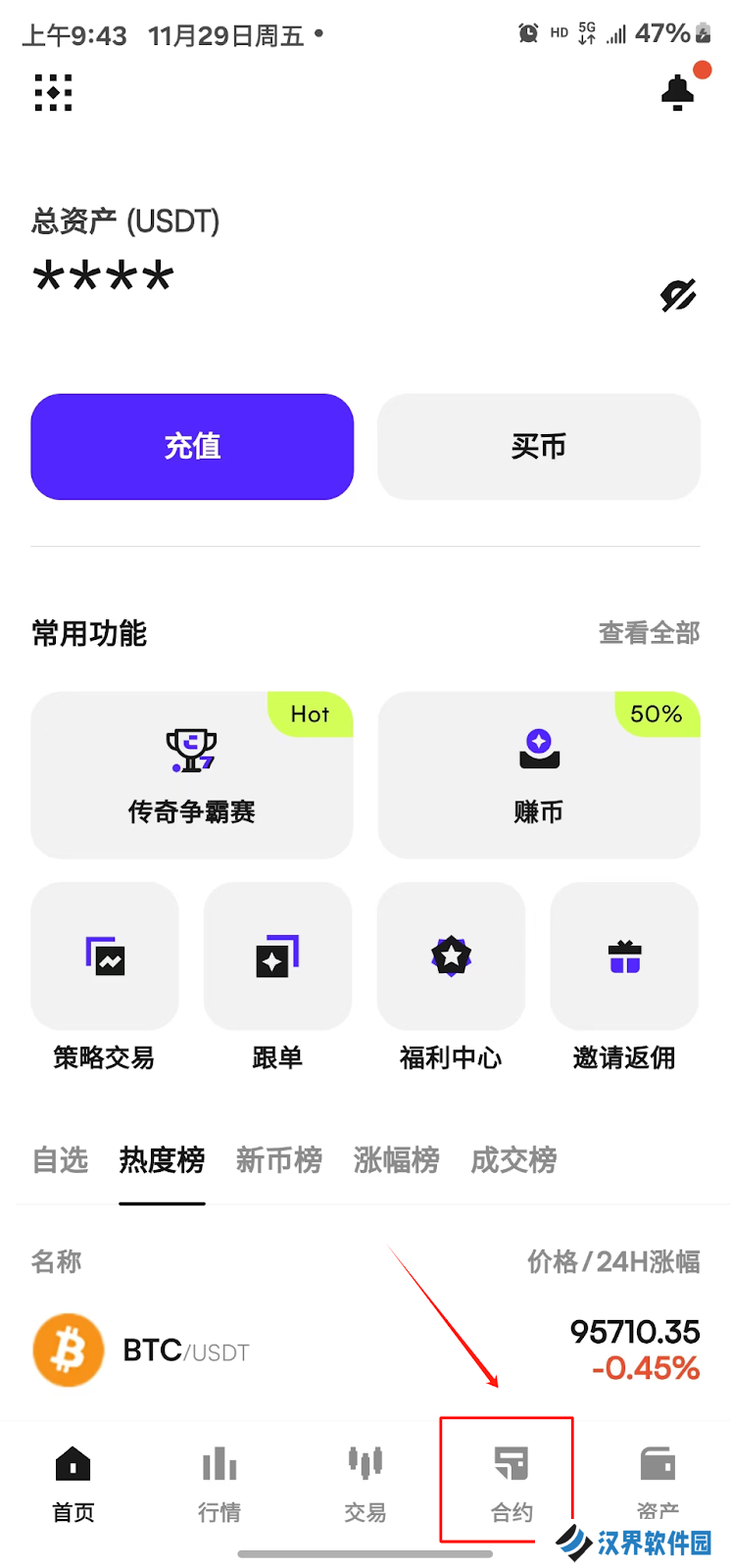This screenshot has width=731, height=1568.
Task: Open the BTC/USDT market row
Action: point(365,1350)
